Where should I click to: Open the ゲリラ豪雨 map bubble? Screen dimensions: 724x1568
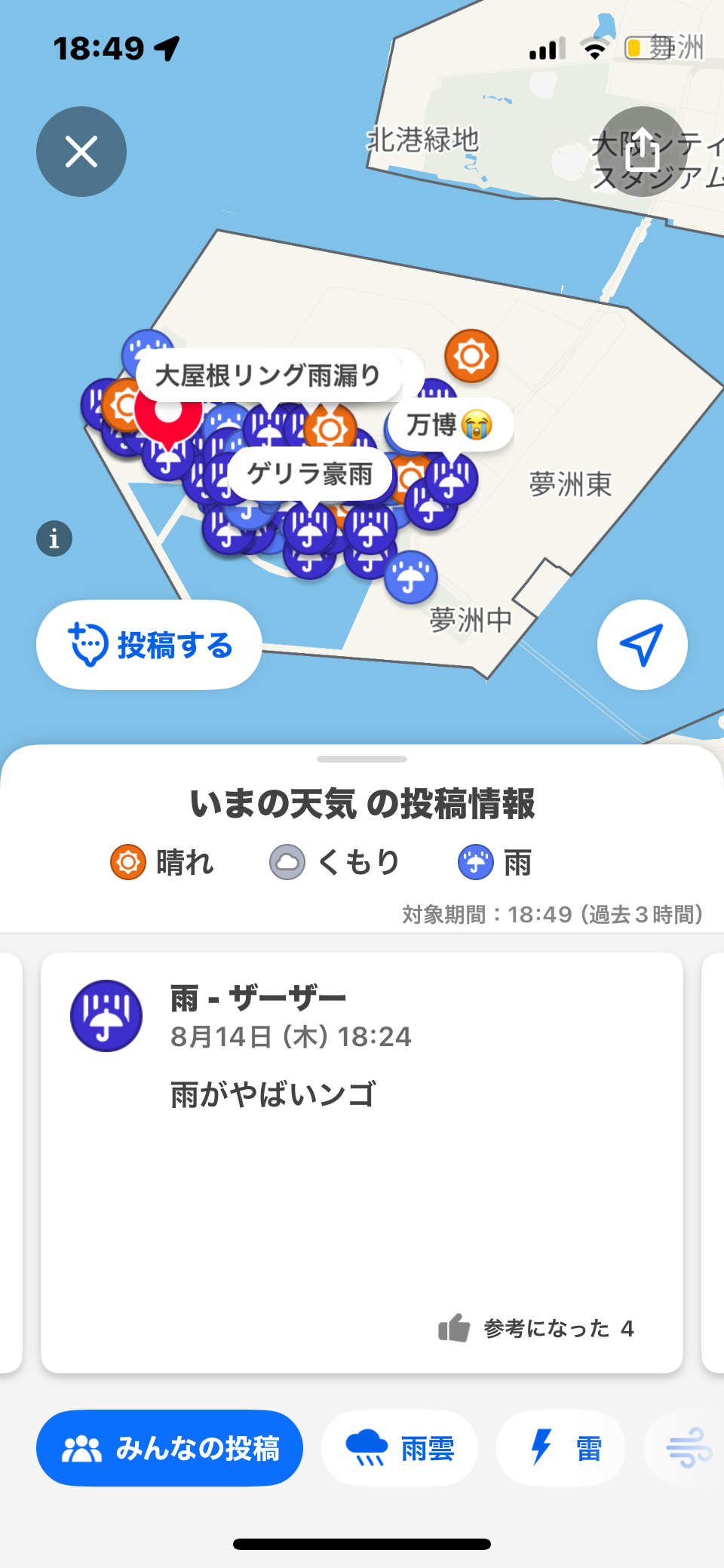(310, 474)
